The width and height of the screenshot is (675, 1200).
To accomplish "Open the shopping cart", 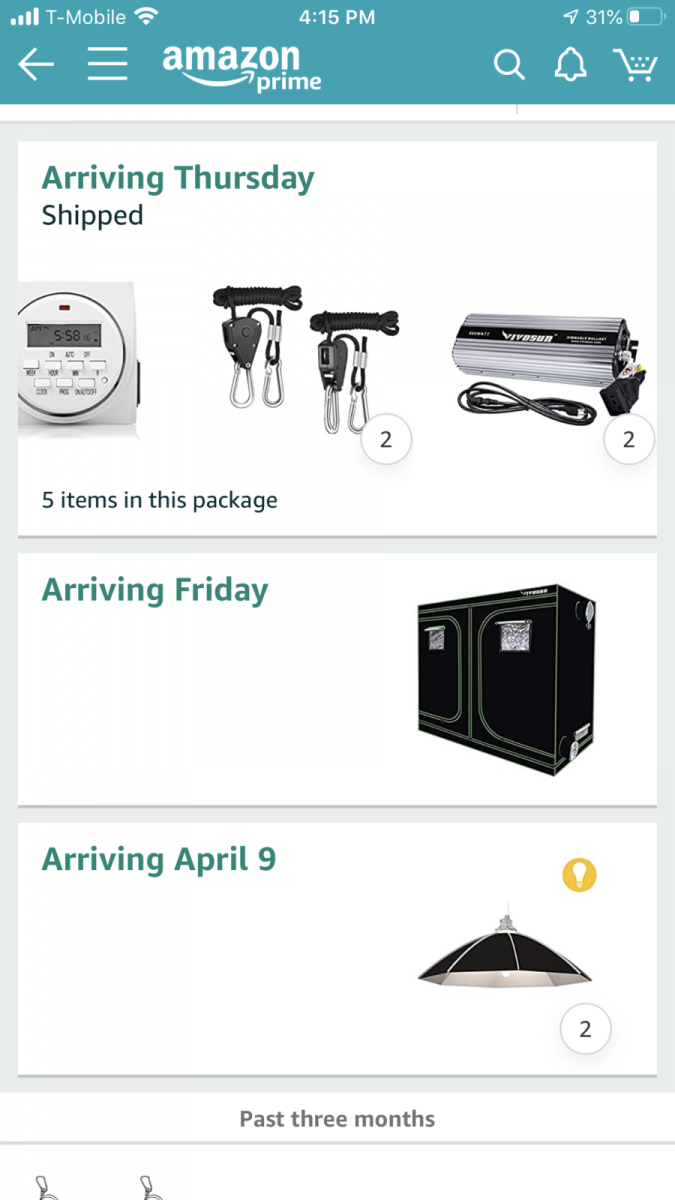I will (636, 66).
